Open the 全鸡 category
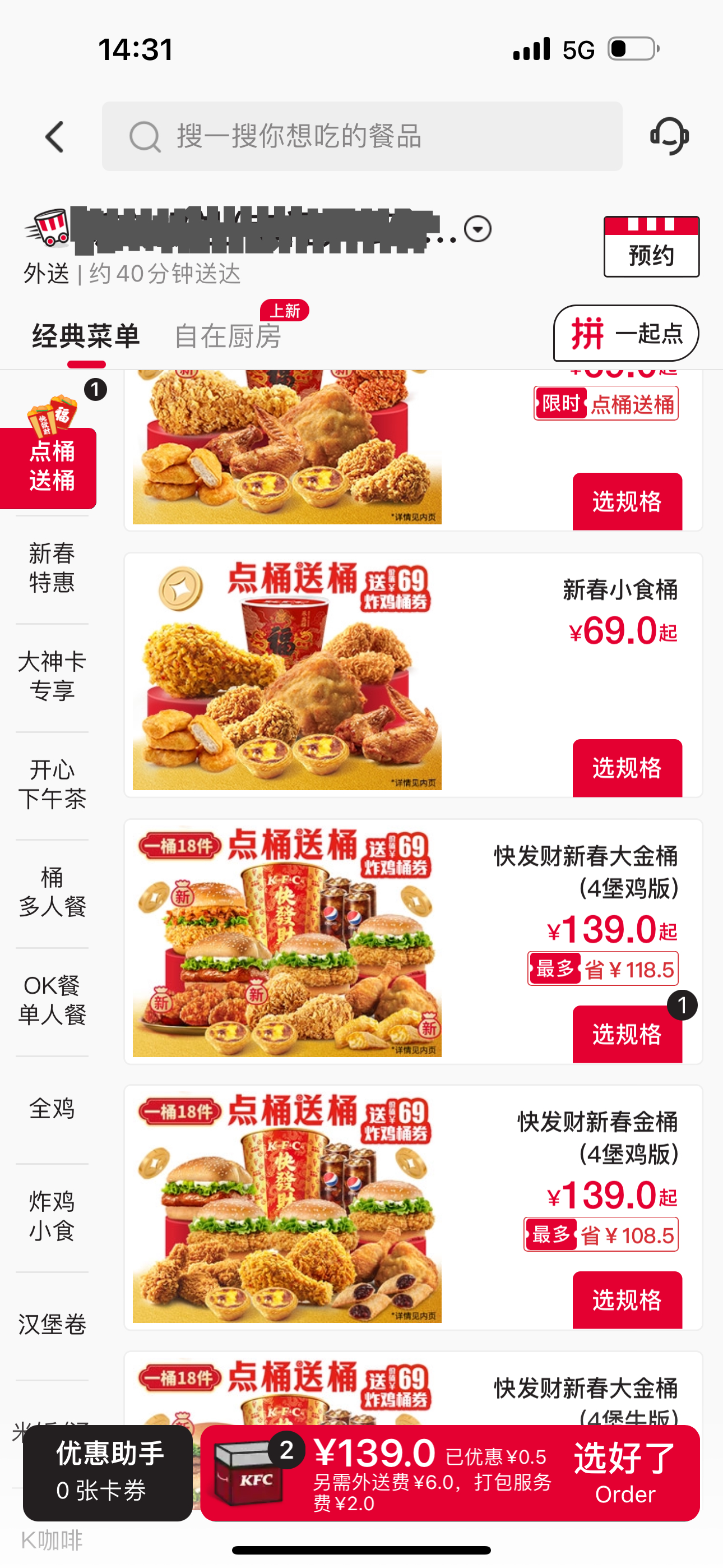Viewport: 723px width, 1568px height. tap(52, 1109)
